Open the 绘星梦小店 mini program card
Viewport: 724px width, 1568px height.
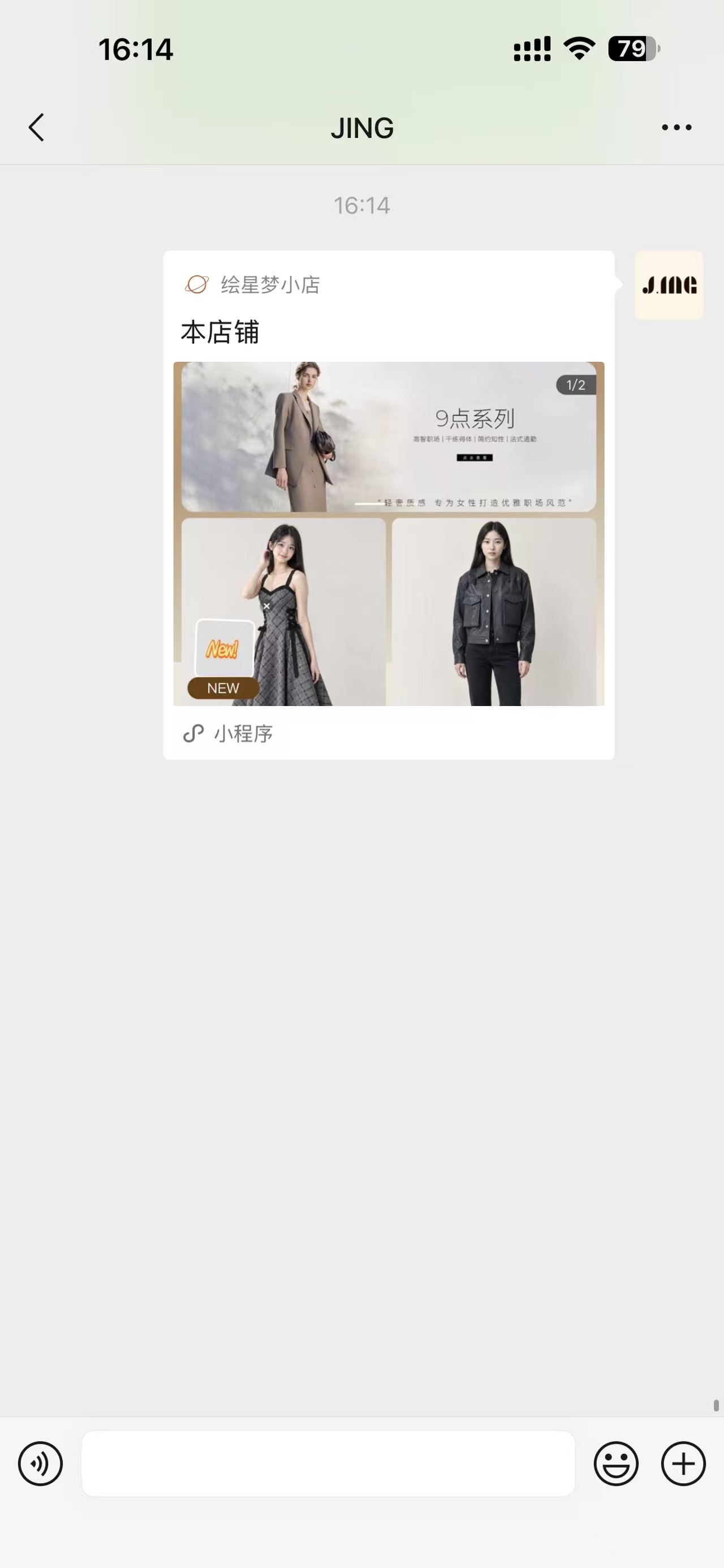click(x=389, y=505)
